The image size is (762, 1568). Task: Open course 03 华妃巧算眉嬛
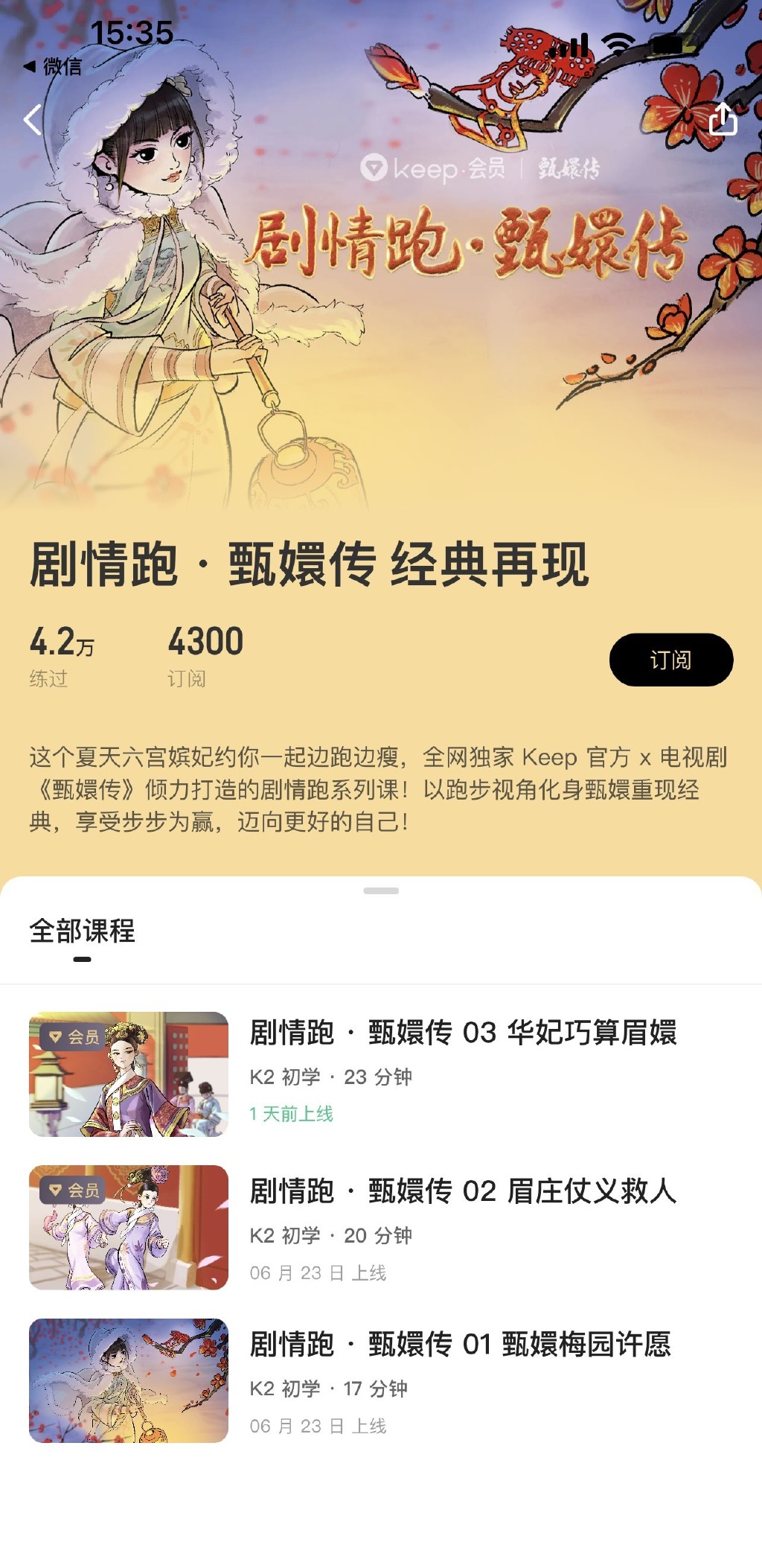click(x=461, y=1033)
